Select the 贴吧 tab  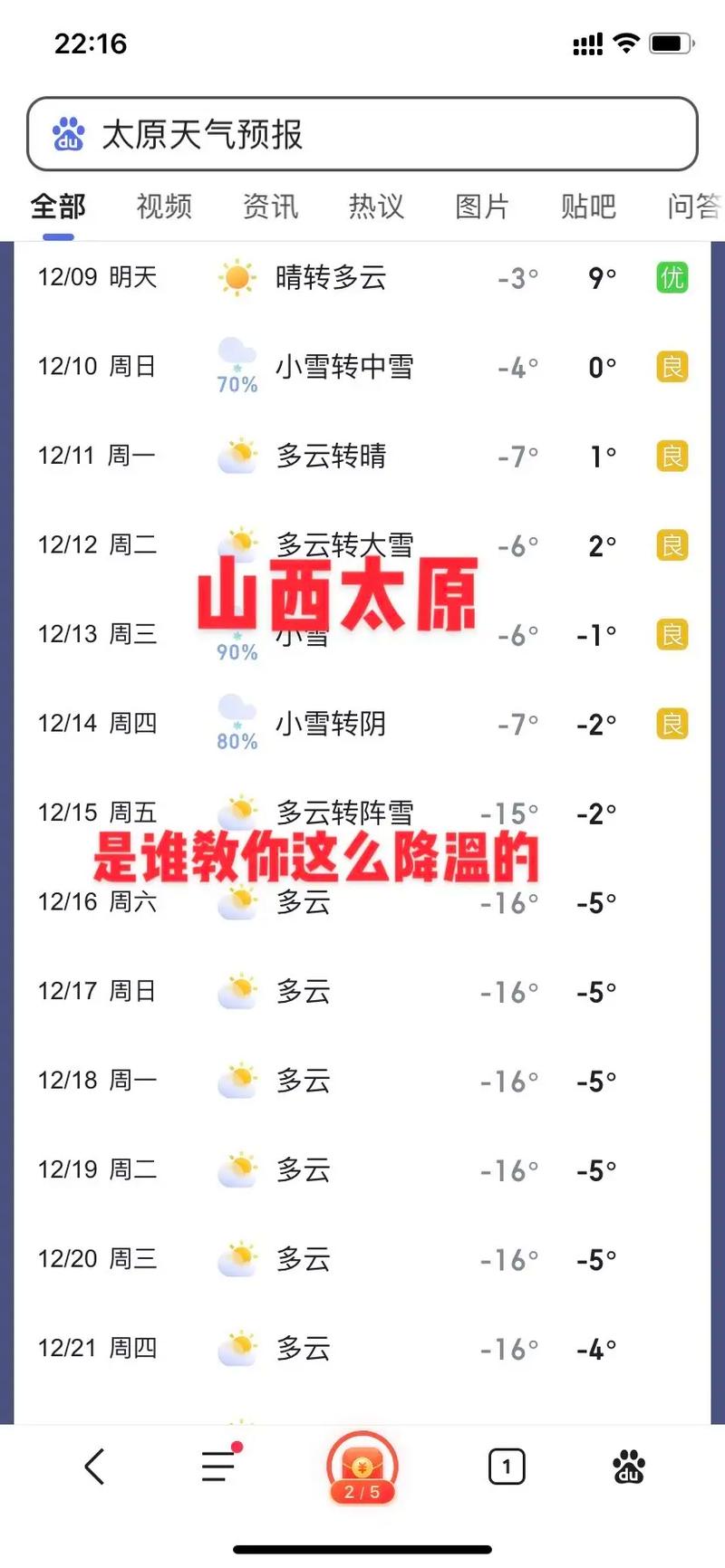(x=587, y=207)
